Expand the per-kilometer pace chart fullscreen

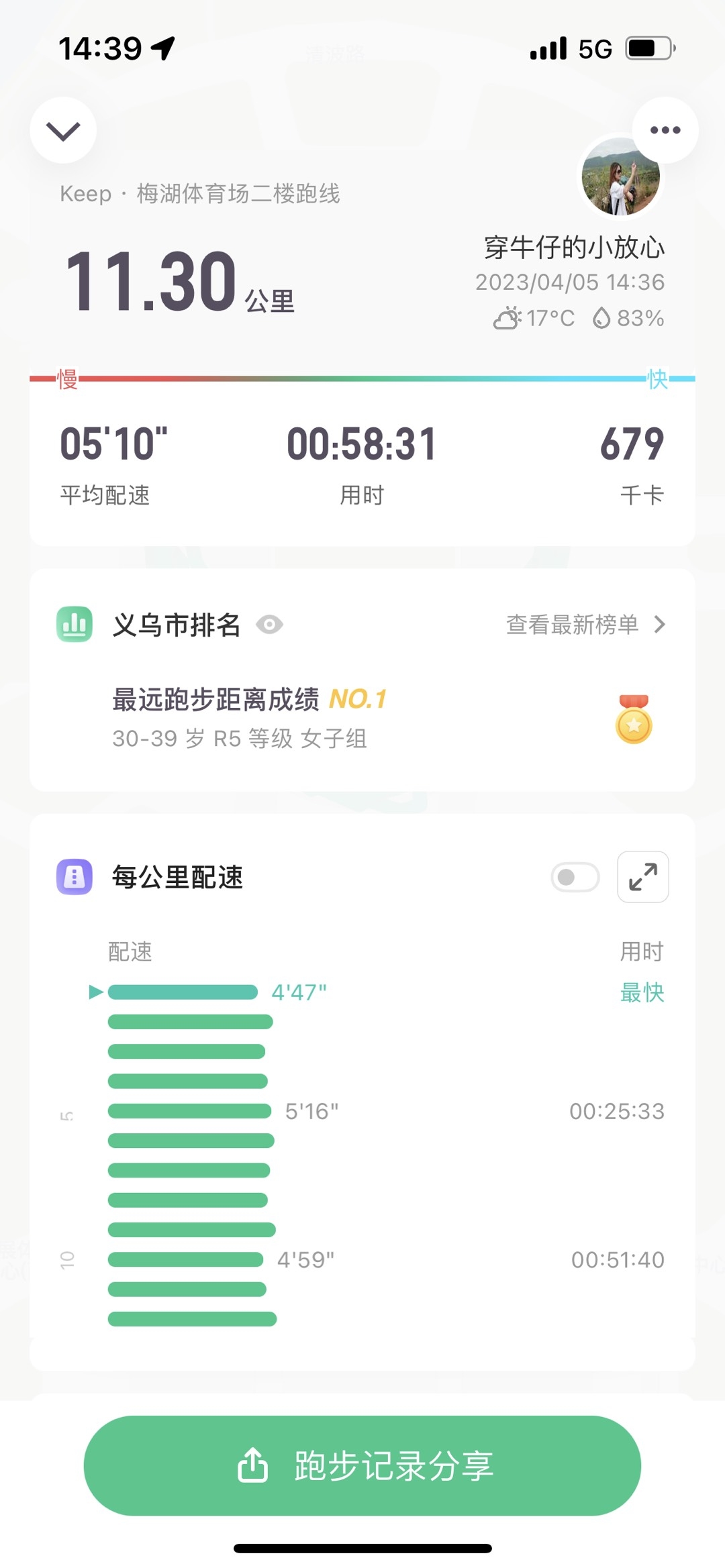click(x=642, y=877)
